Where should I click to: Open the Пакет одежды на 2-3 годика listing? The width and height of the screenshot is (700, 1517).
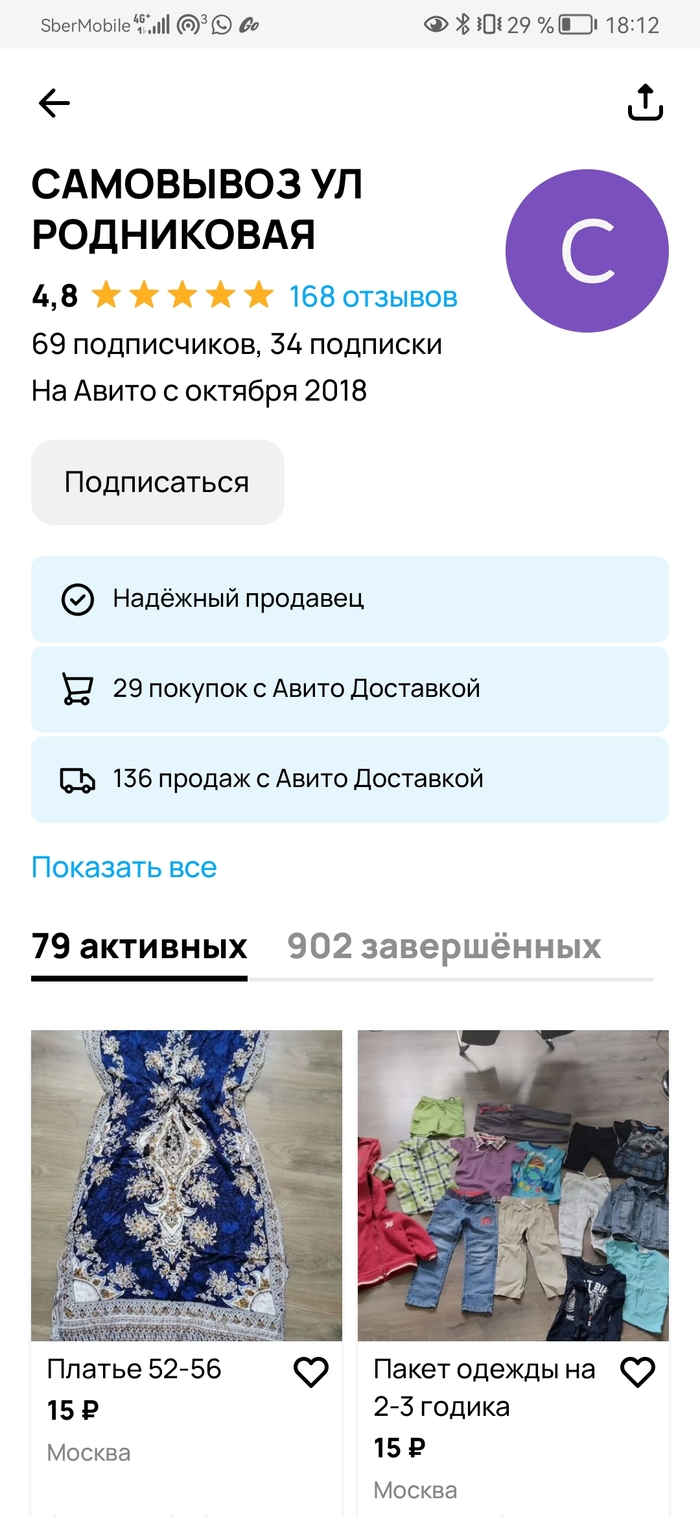[513, 1185]
